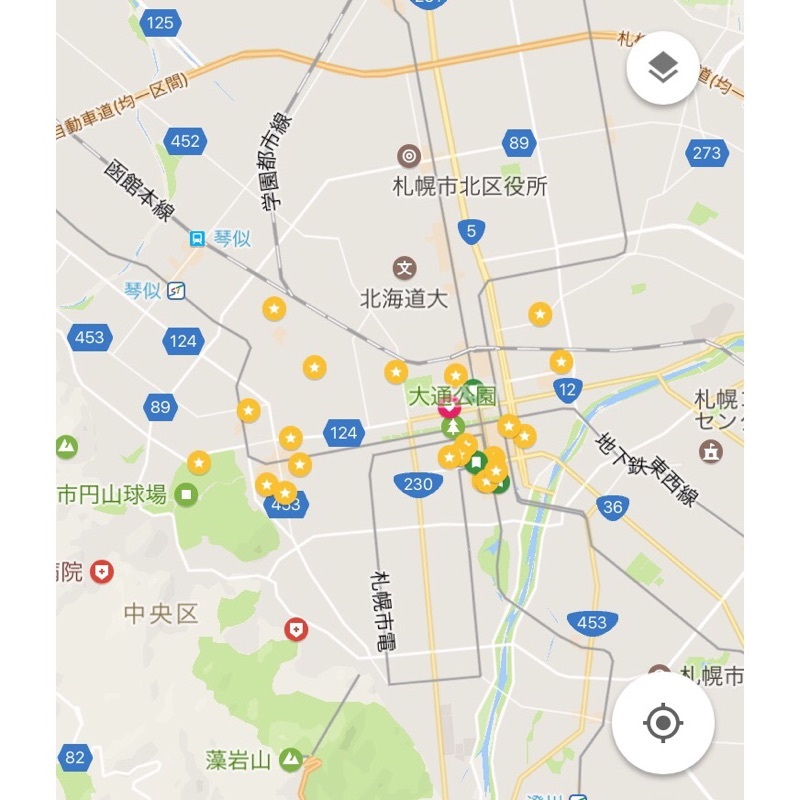Tap the 北海道大 school marker
Viewport: 800px width, 800px height.
pyautogui.click(x=405, y=268)
